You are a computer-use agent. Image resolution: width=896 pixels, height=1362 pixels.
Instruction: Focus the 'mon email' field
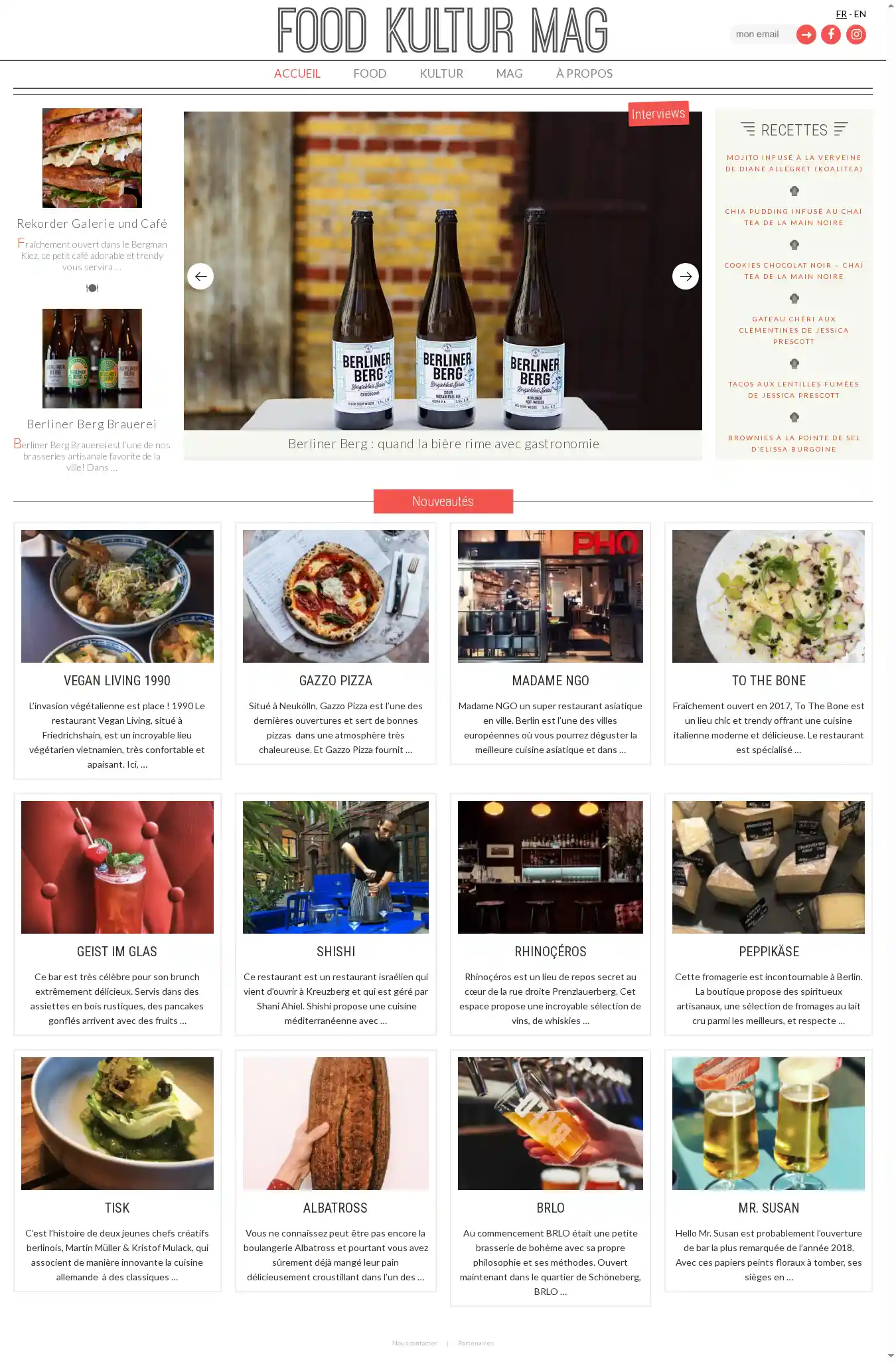click(763, 35)
